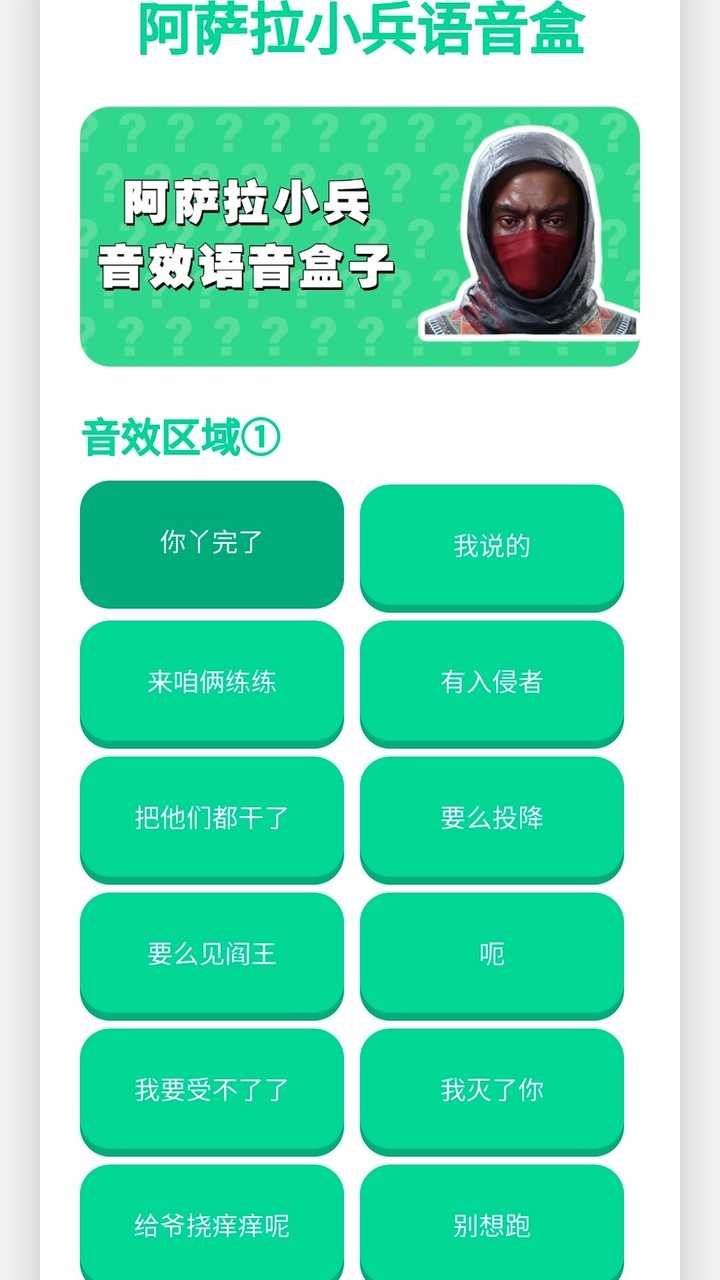Trigger the 我灭了你 sound
Image resolution: width=720 pixels, height=1280 pixels.
pyautogui.click(x=492, y=1090)
